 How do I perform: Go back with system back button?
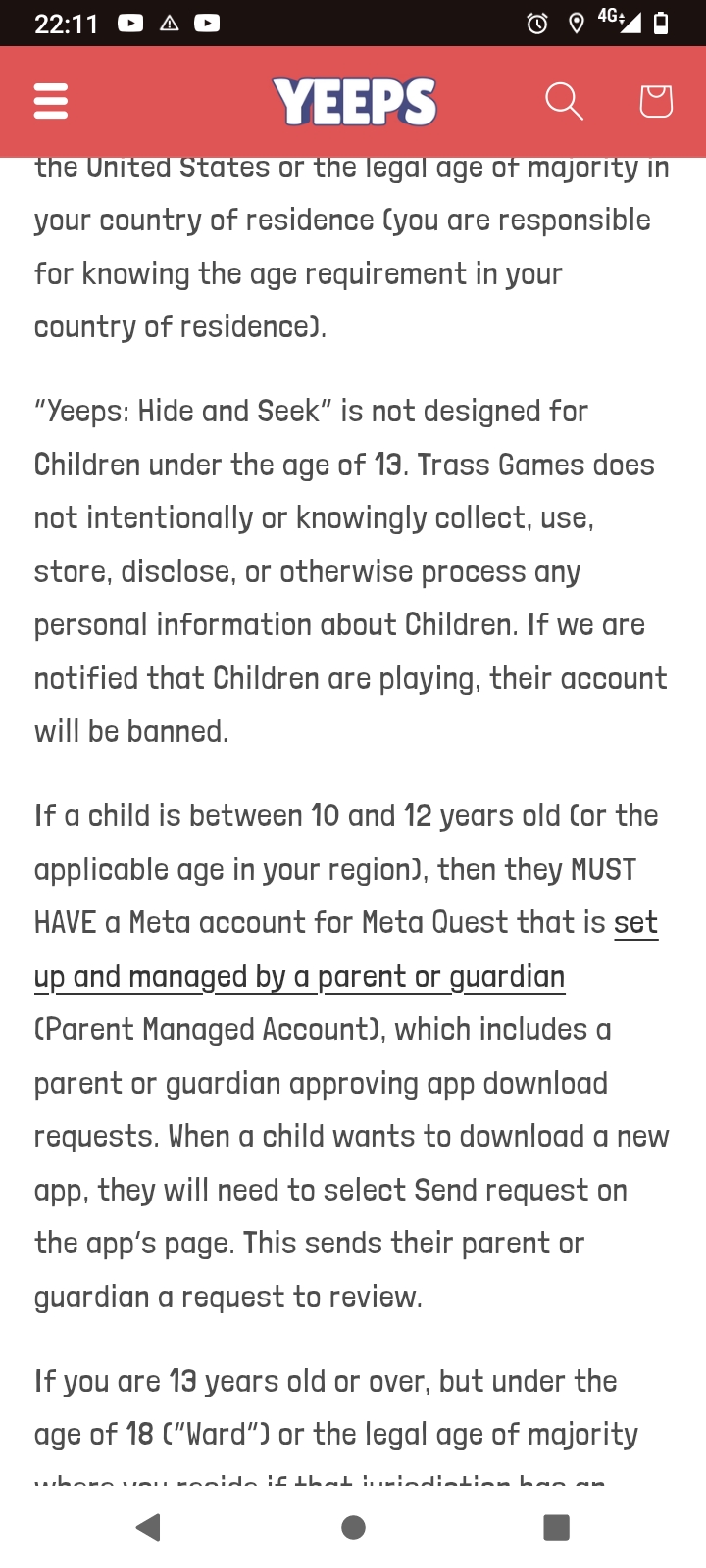(x=148, y=1527)
